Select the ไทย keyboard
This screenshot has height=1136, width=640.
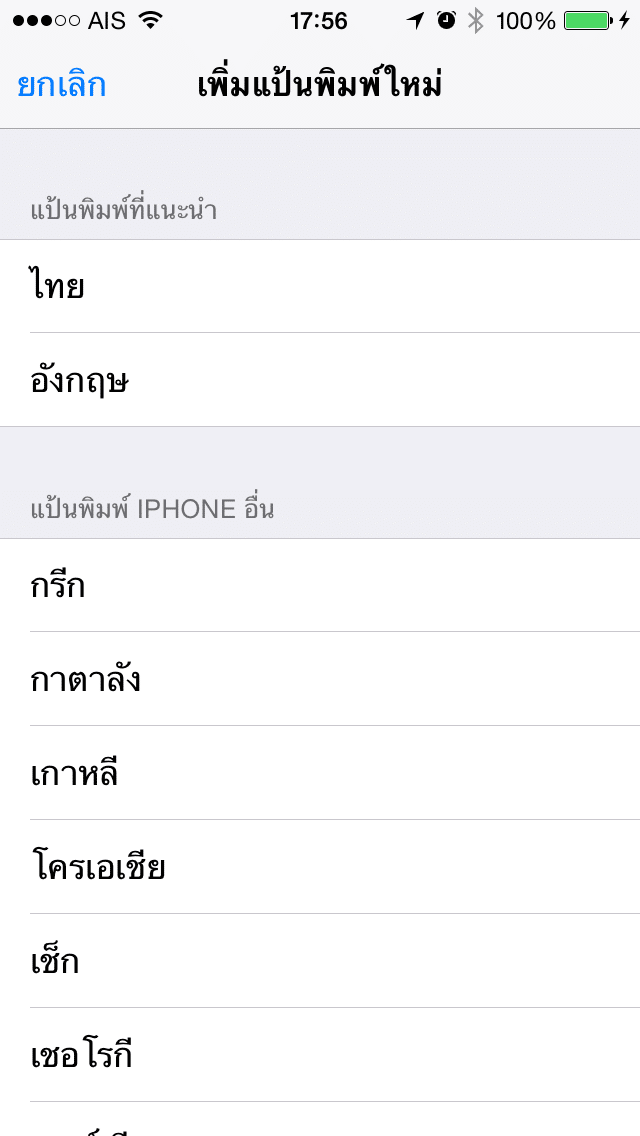[x=320, y=286]
